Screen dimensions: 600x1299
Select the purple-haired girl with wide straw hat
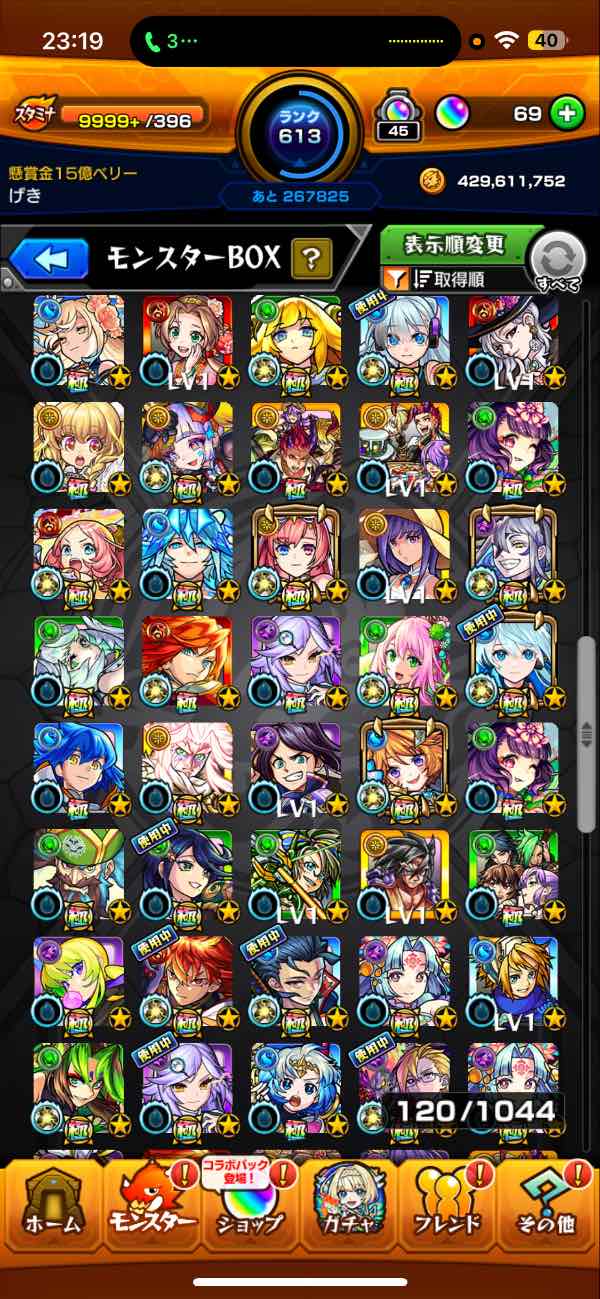[404, 553]
